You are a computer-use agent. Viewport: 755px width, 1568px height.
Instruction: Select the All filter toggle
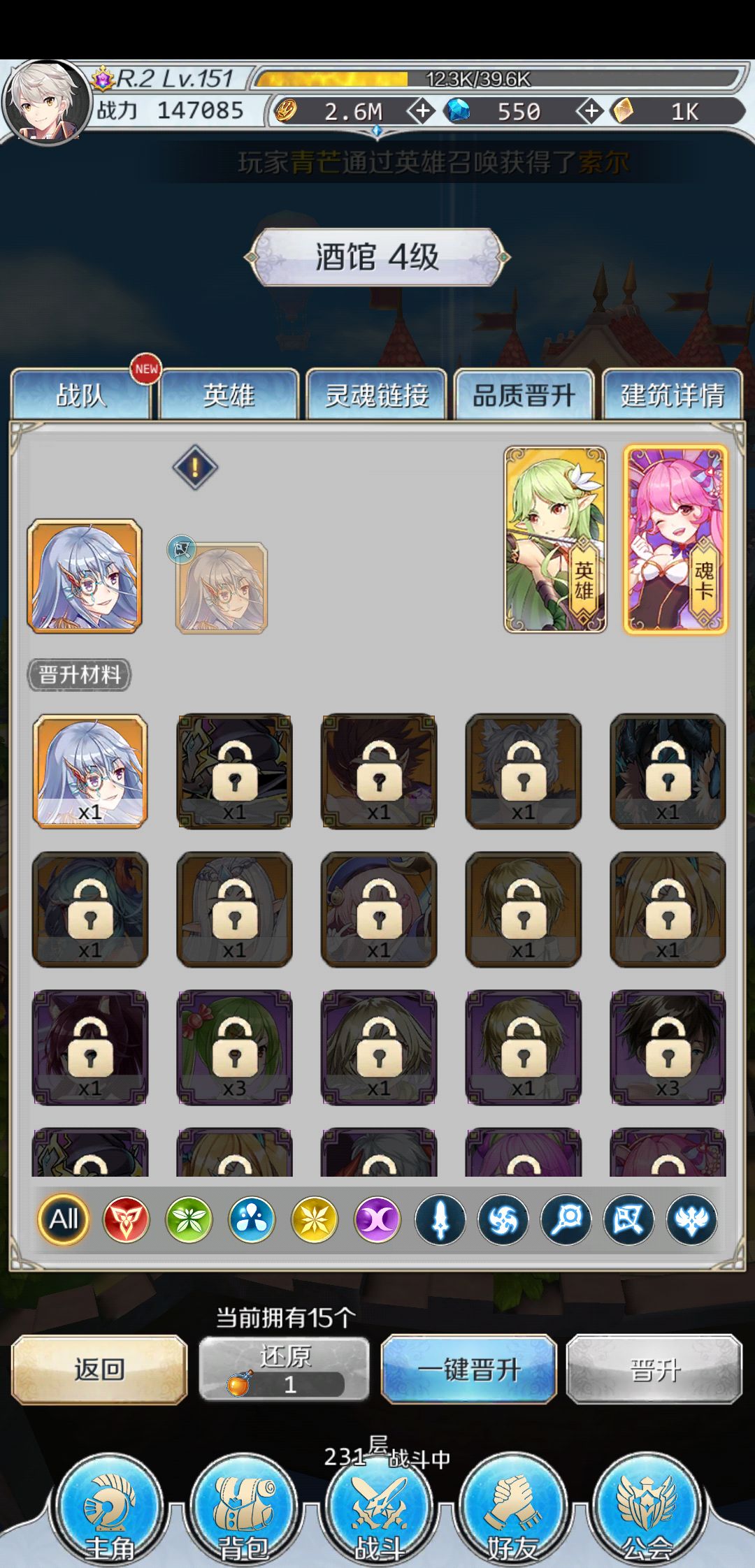64,1219
